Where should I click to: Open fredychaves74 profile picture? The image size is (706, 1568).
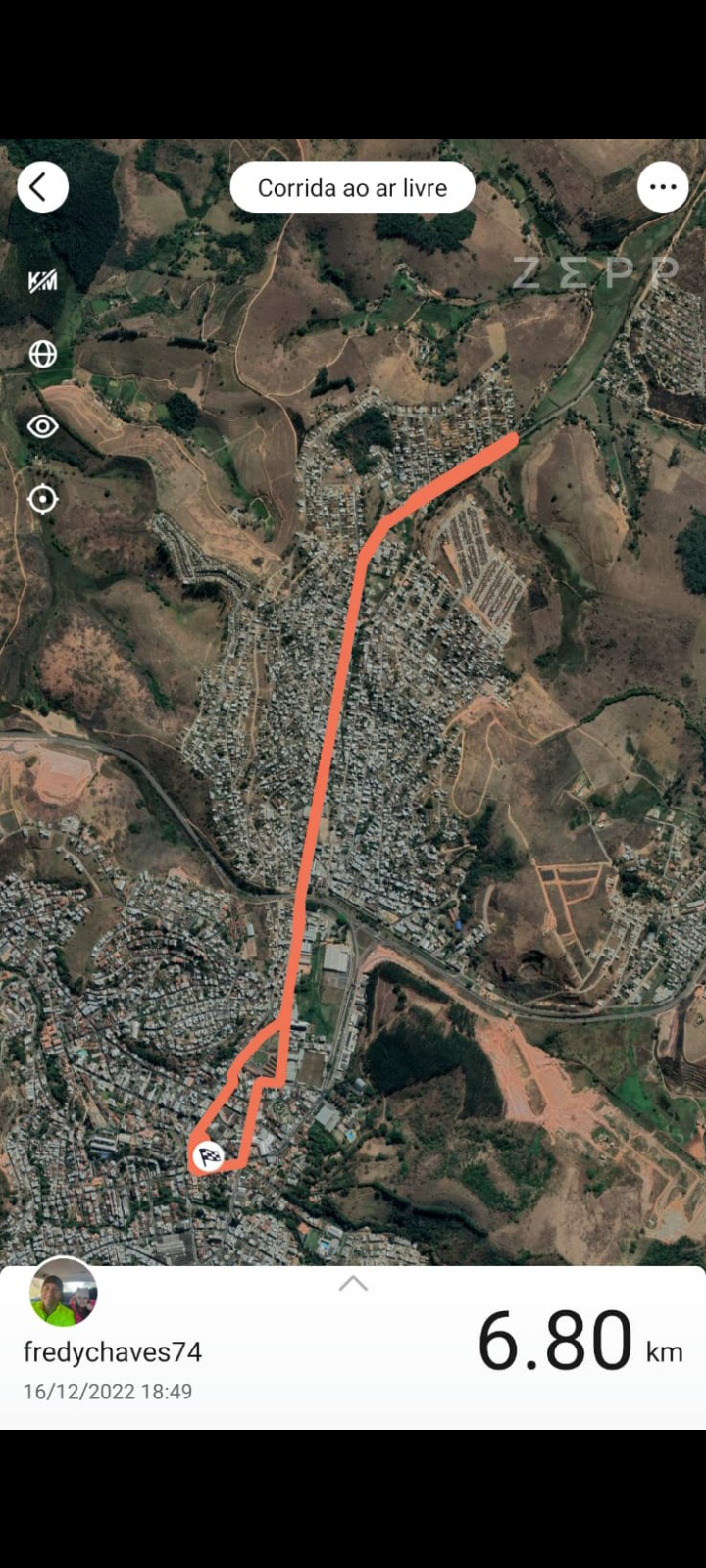64,1293
